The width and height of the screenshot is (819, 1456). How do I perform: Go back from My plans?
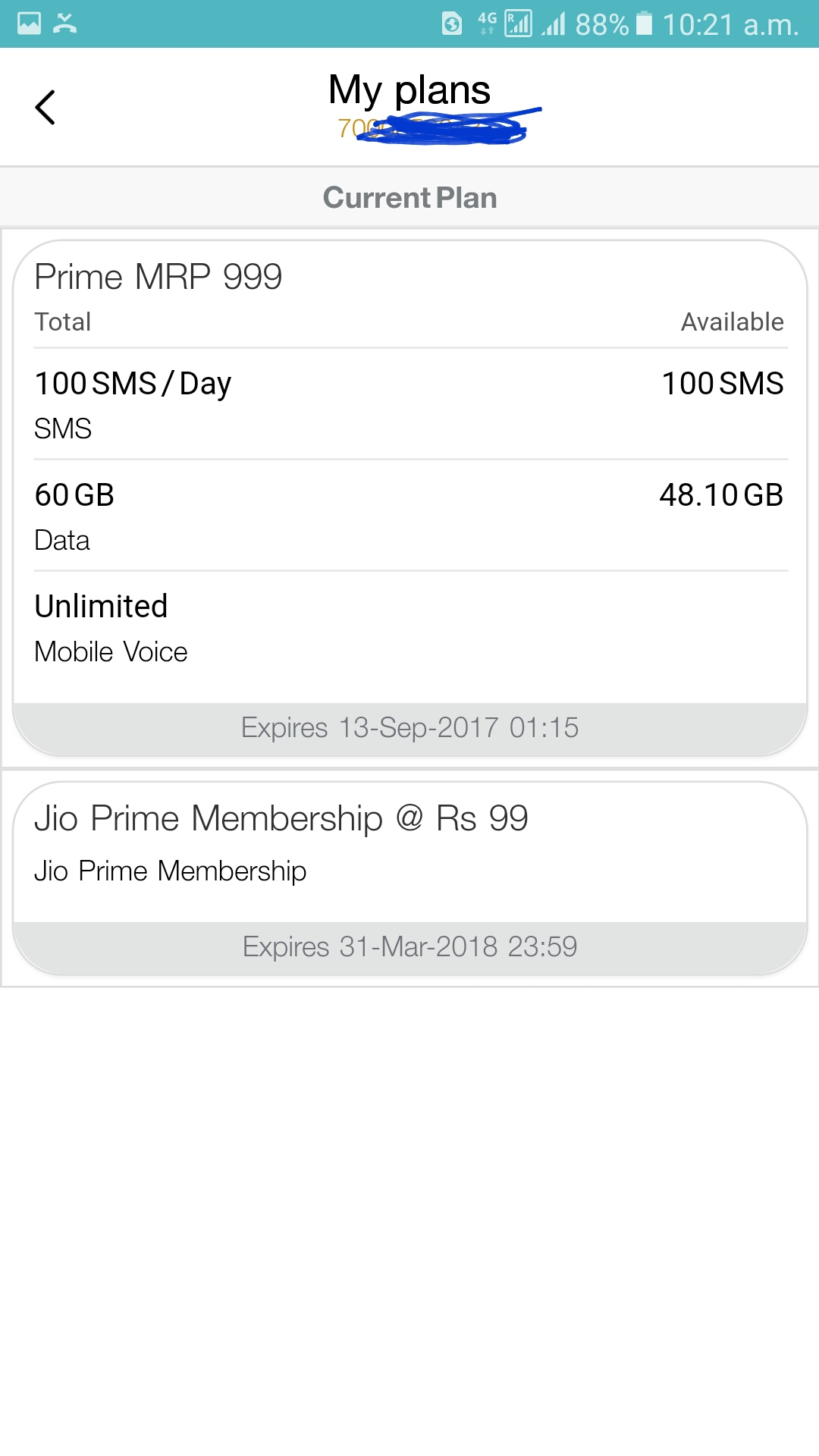pos(45,107)
